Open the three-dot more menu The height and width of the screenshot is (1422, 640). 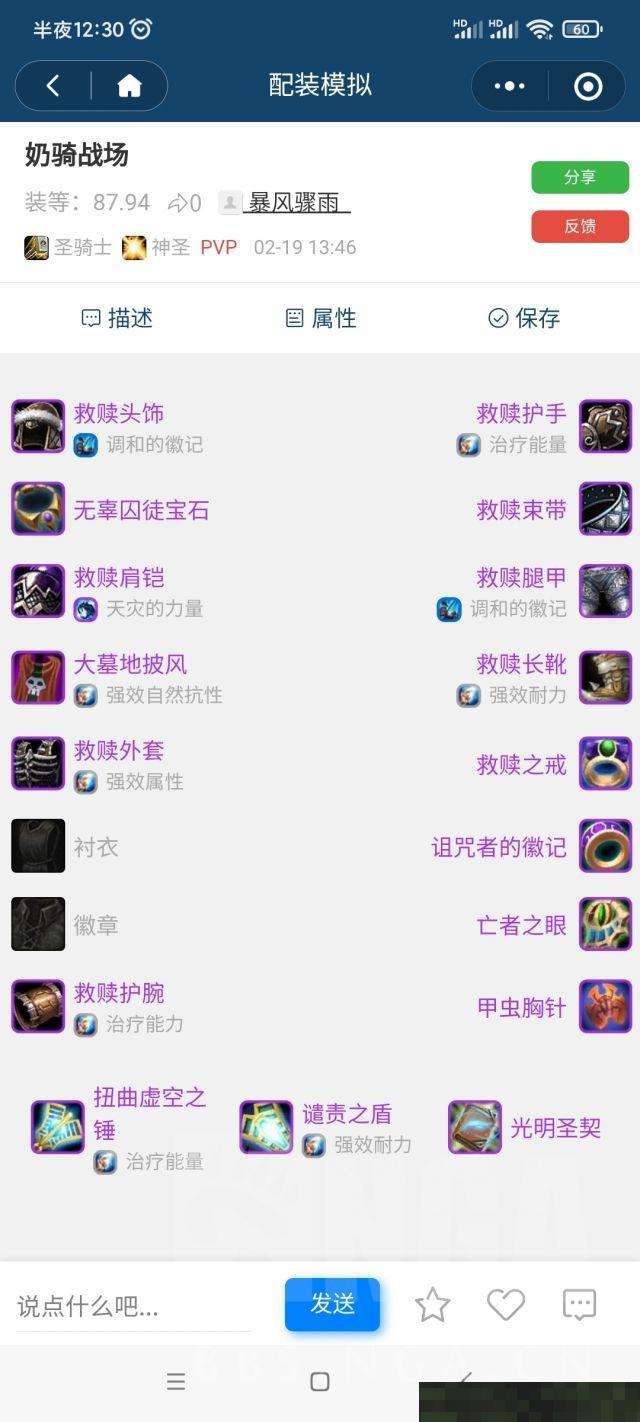tap(509, 86)
